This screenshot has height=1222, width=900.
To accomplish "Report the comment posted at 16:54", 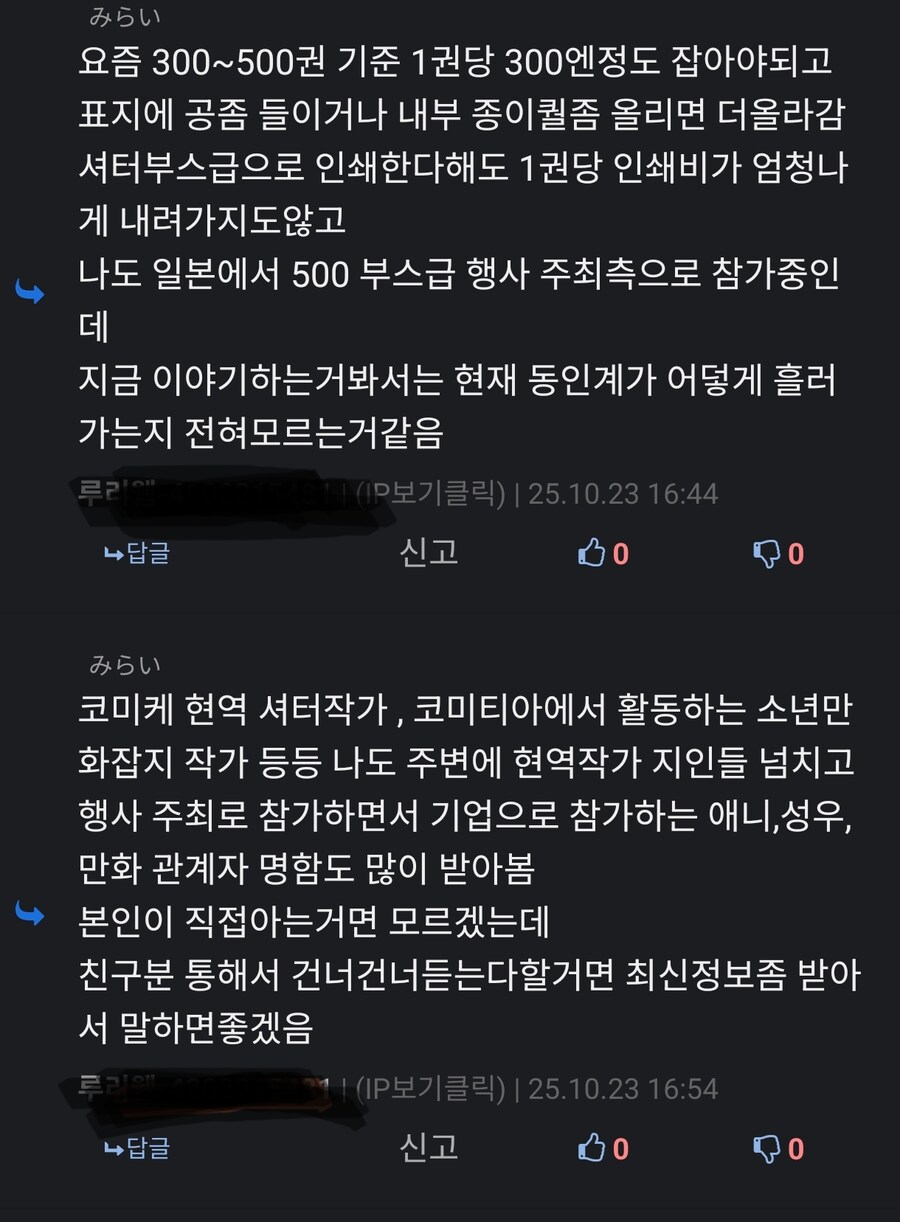I will [x=429, y=1147].
